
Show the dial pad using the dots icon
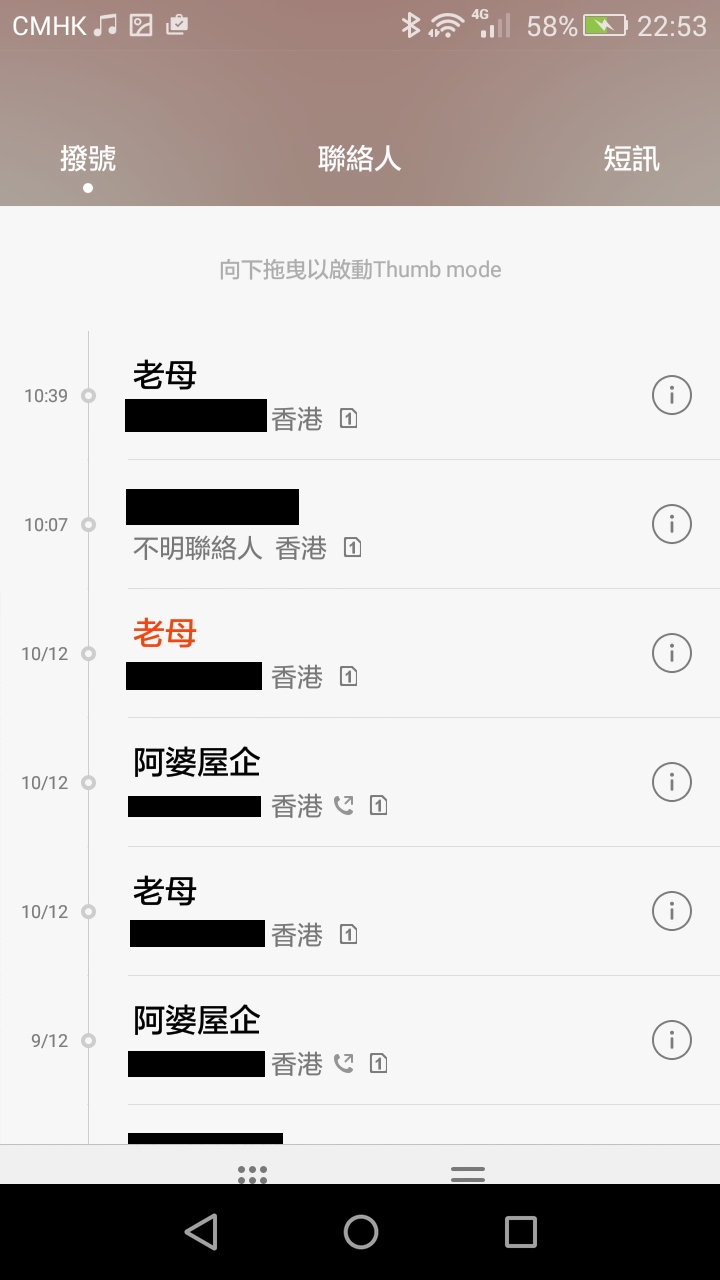(x=252, y=1173)
